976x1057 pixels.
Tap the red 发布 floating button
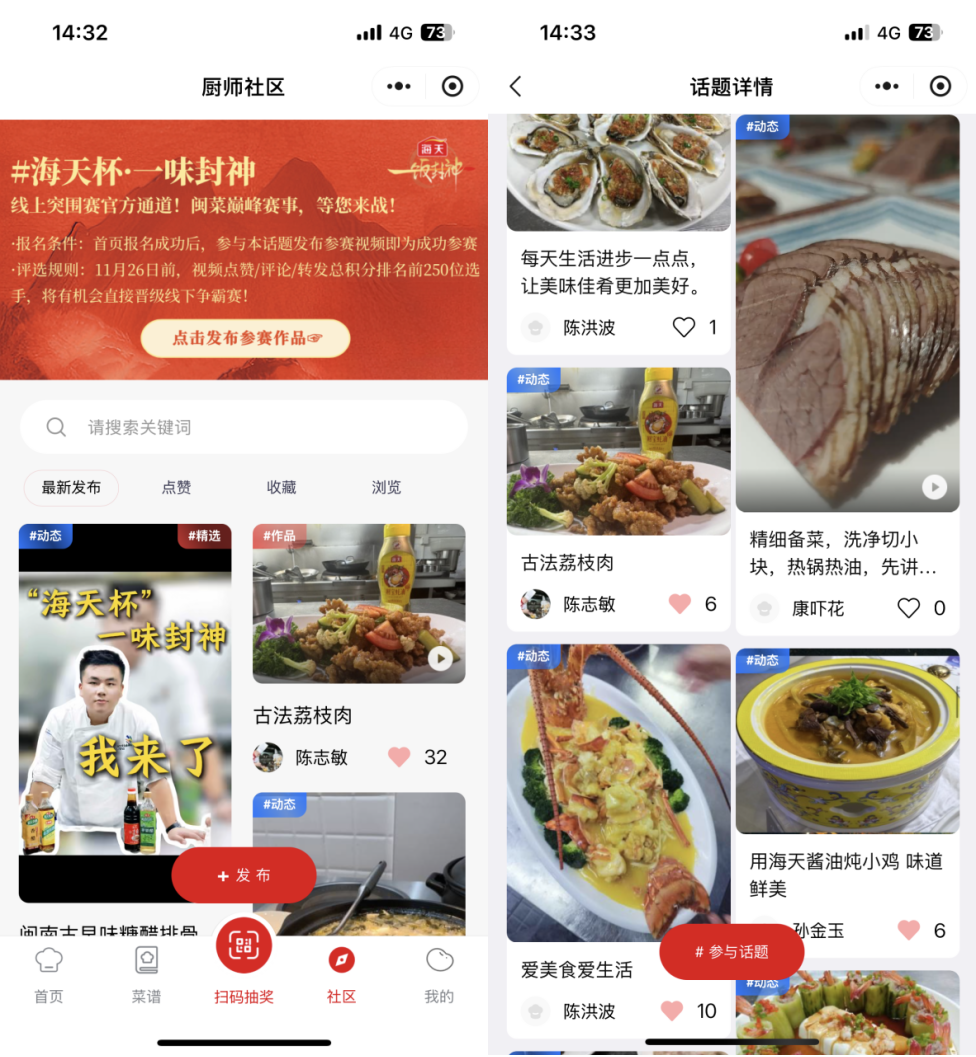(x=244, y=876)
